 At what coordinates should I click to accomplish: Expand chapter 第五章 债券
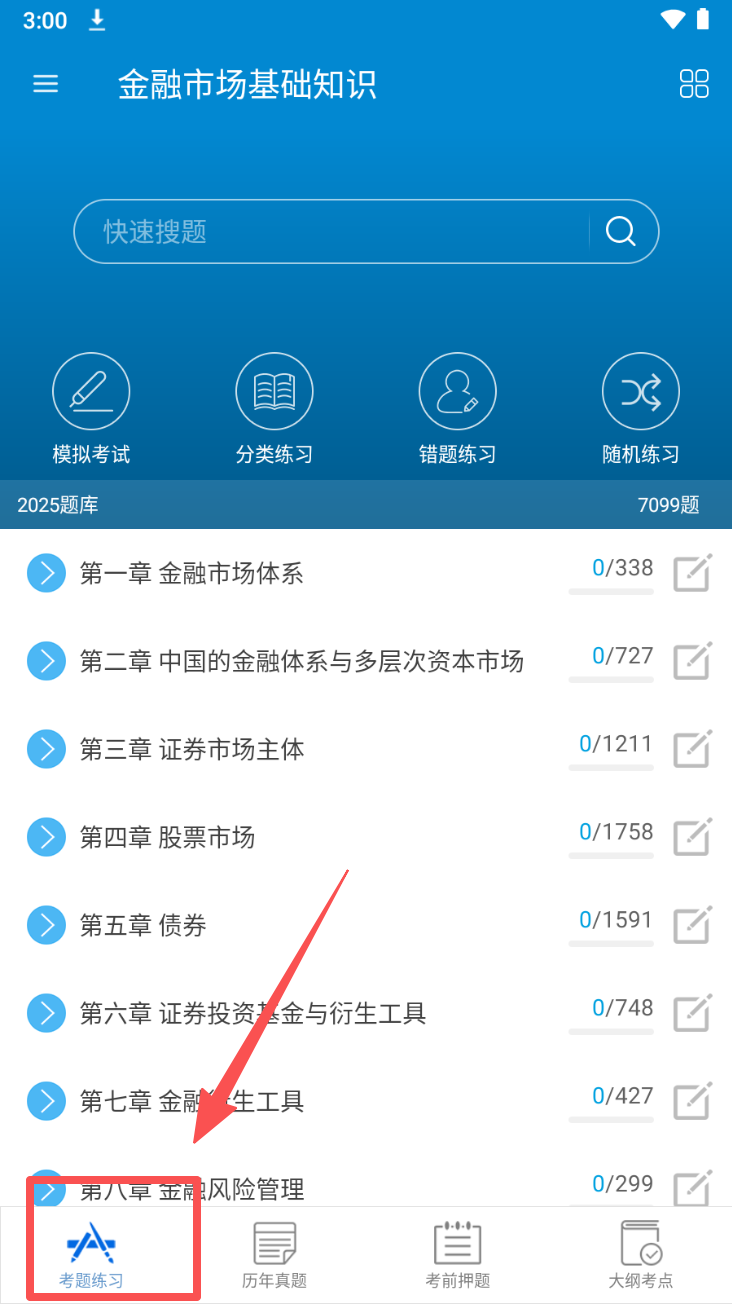click(46, 925)
